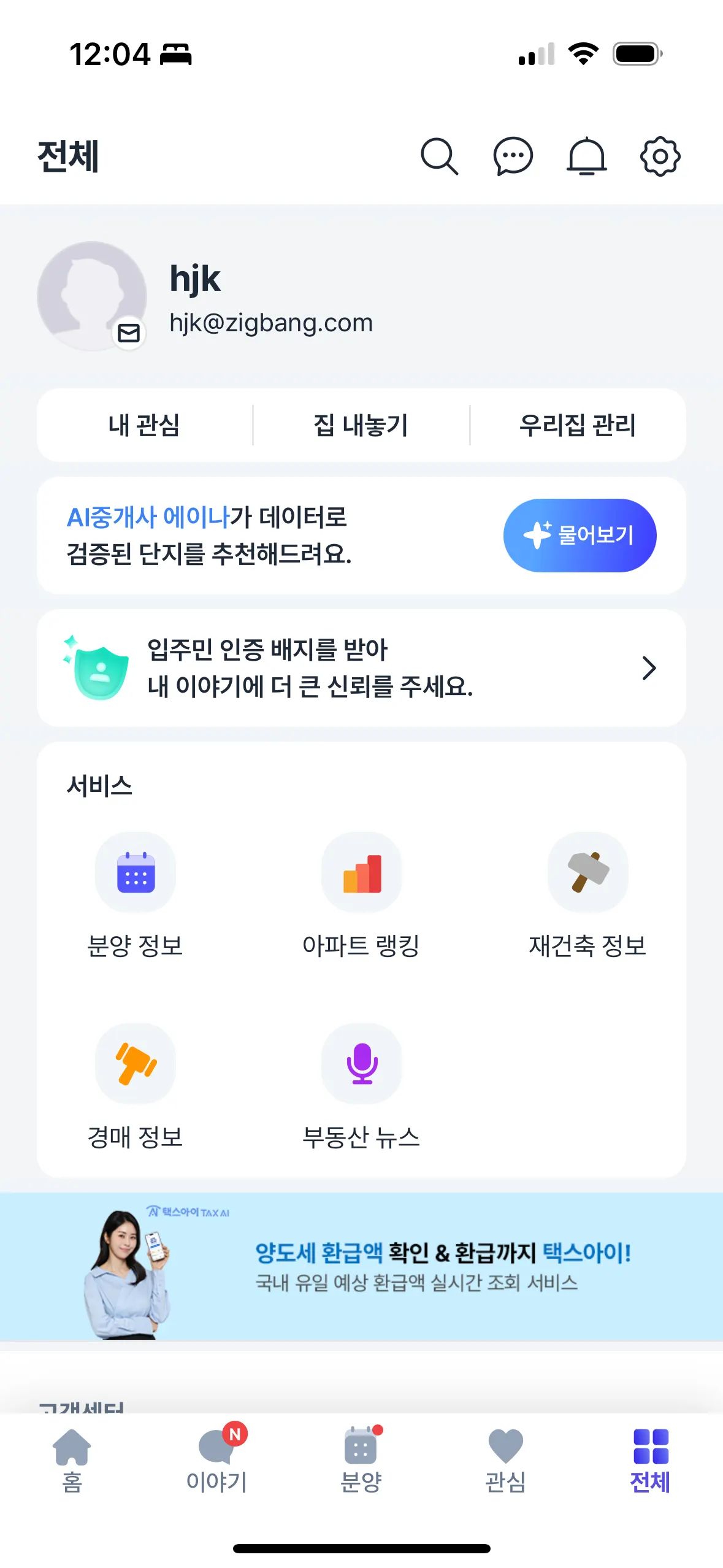723x1568 pixels.
Task: Open the 택스아이 양도세 환급 banner
Action: pos(361,1266)
